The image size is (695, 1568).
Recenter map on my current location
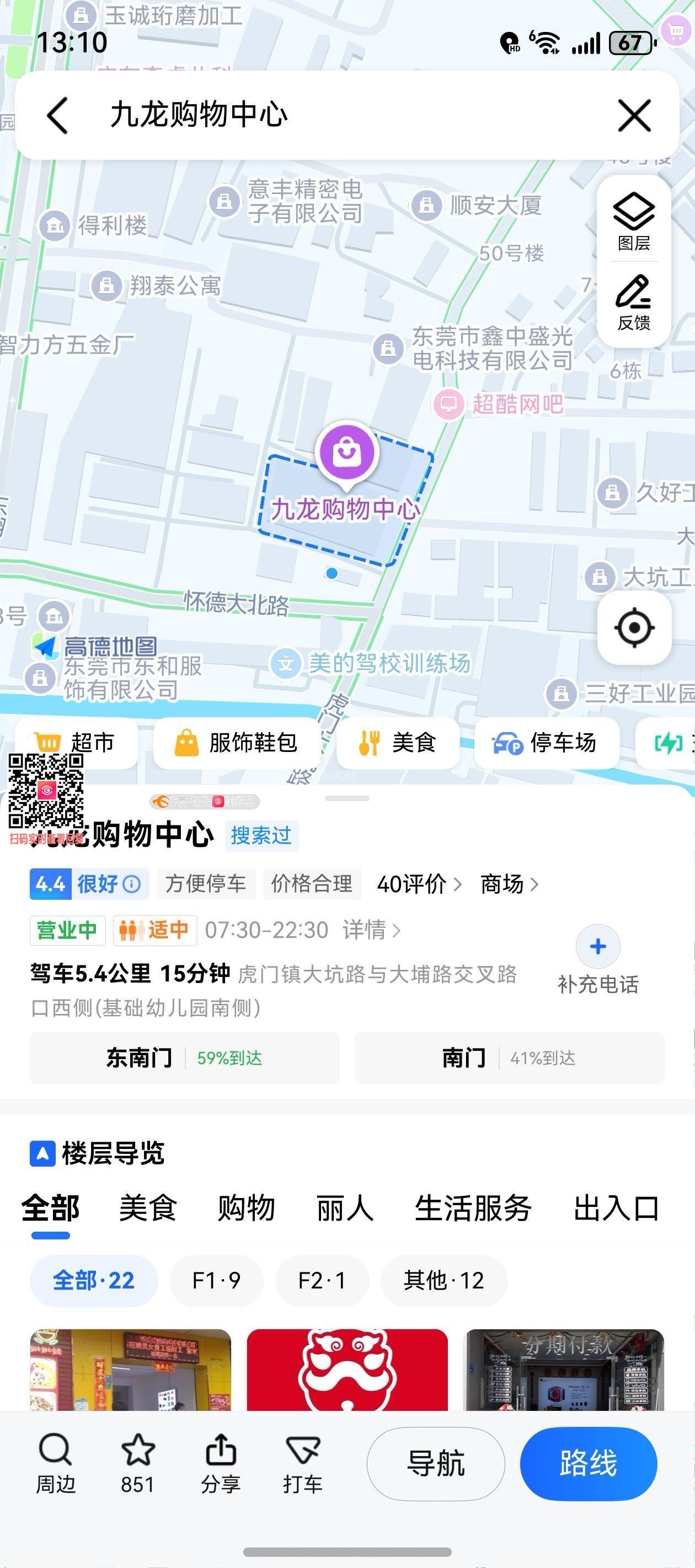(x=633, y=627)
